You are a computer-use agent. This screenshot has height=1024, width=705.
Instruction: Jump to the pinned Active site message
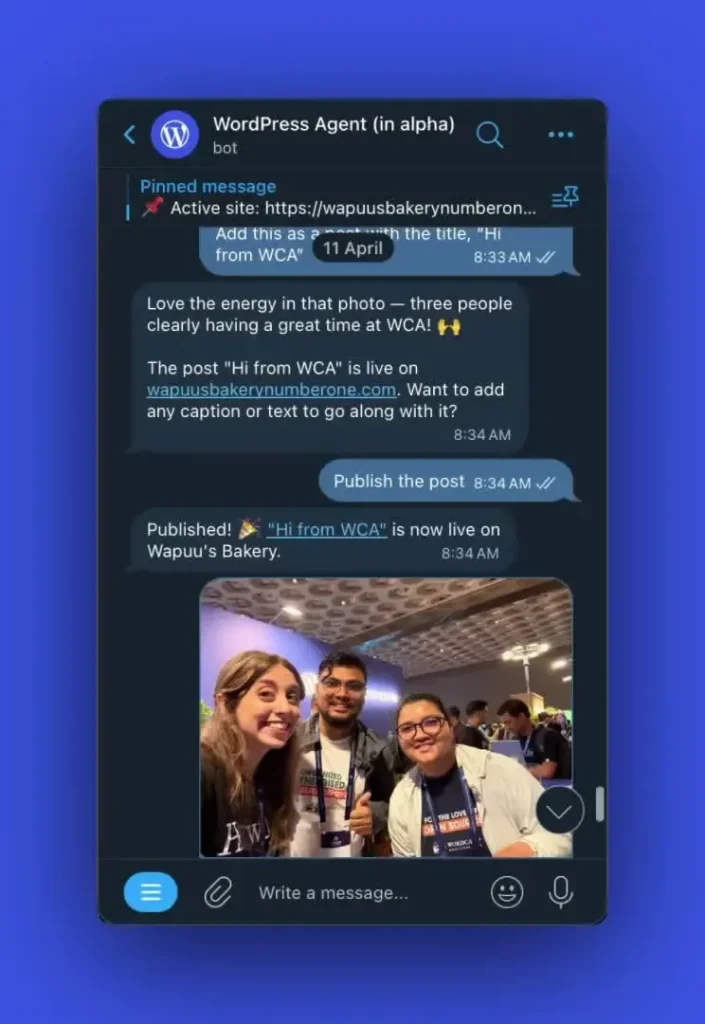point(340,198)
